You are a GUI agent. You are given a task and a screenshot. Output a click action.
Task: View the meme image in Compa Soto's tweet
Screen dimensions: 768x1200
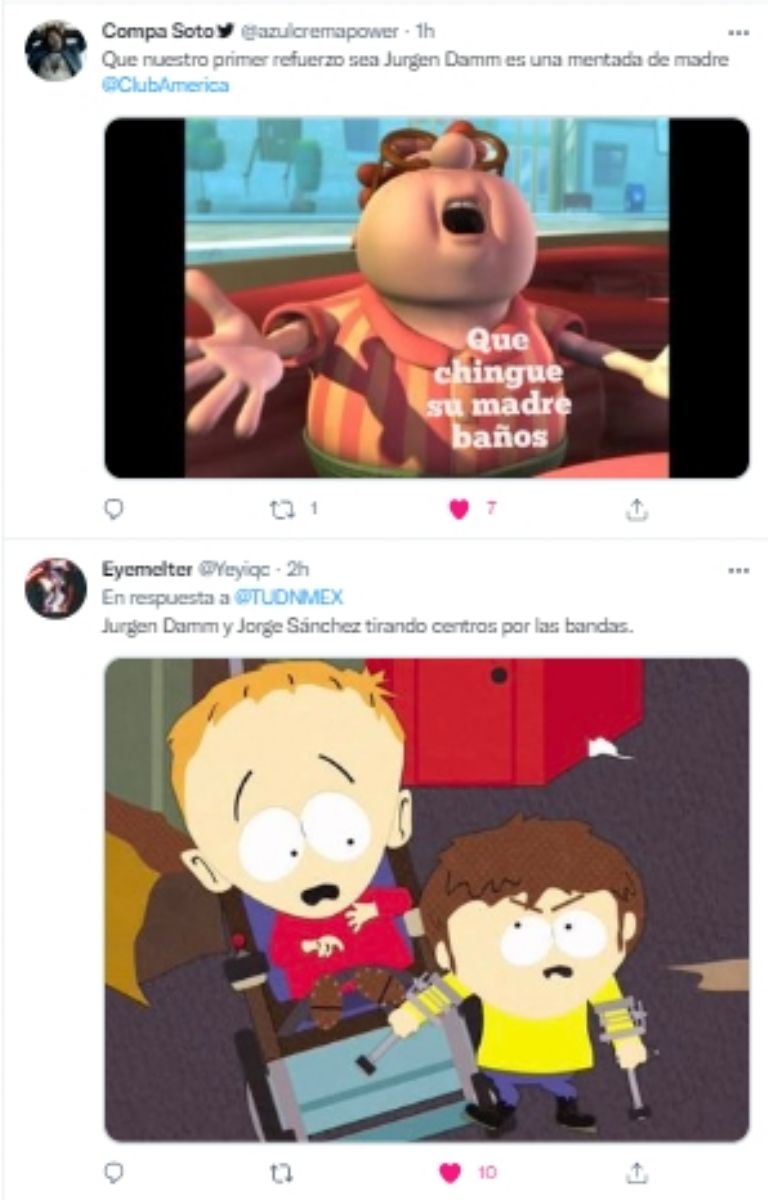click(x=426, y=297)
